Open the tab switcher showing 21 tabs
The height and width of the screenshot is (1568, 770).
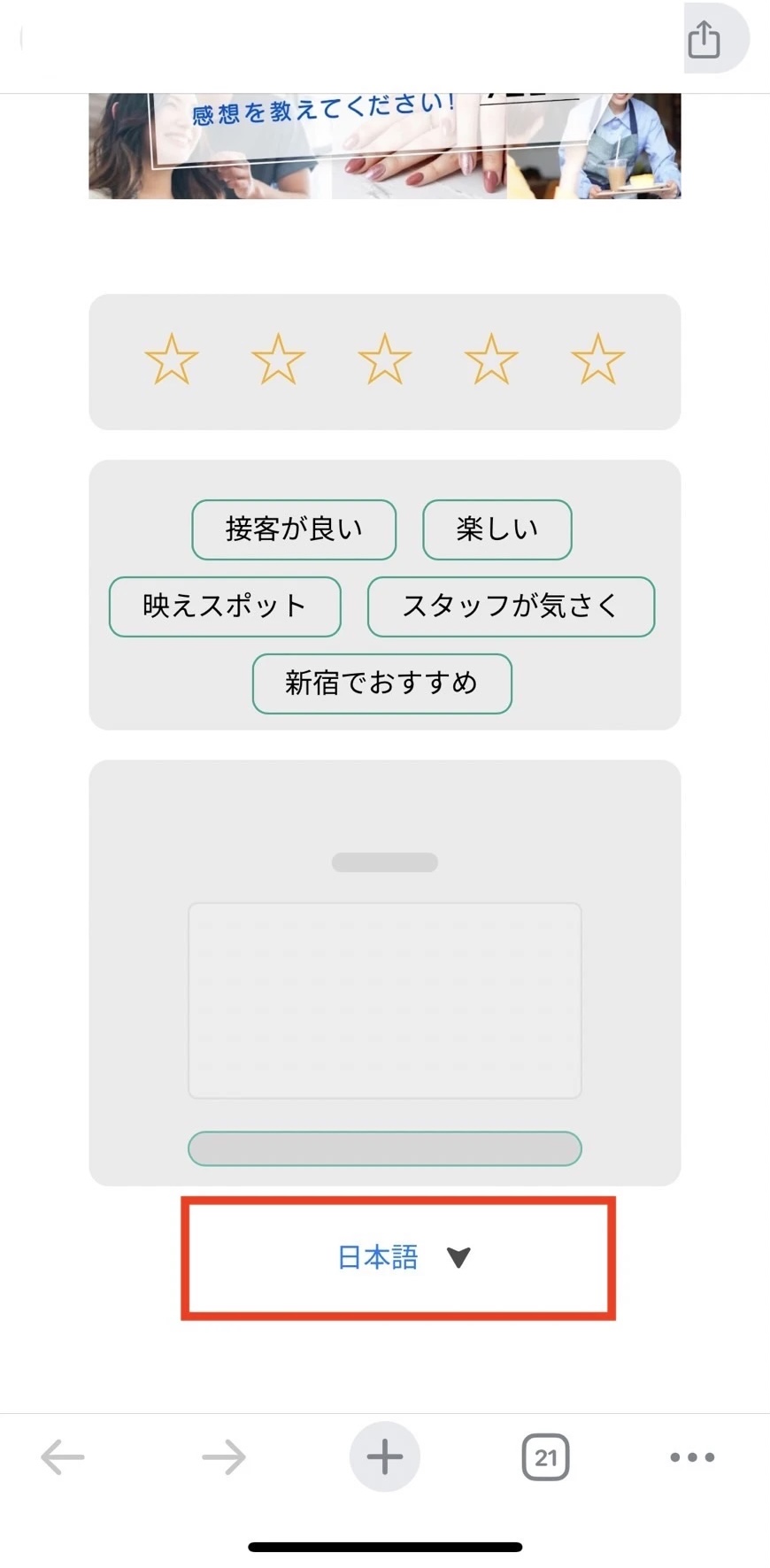pyautogui.click(x=545, y=1456)
